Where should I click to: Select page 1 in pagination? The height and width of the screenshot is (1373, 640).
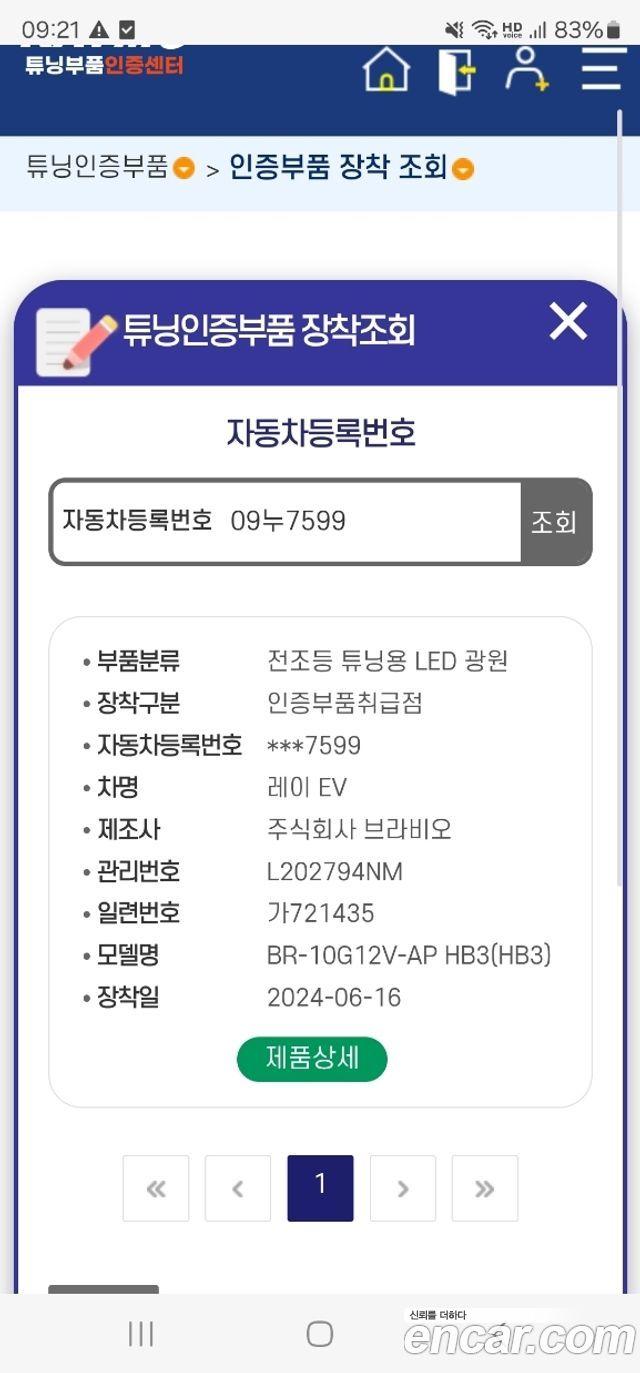coord(320,1188)
